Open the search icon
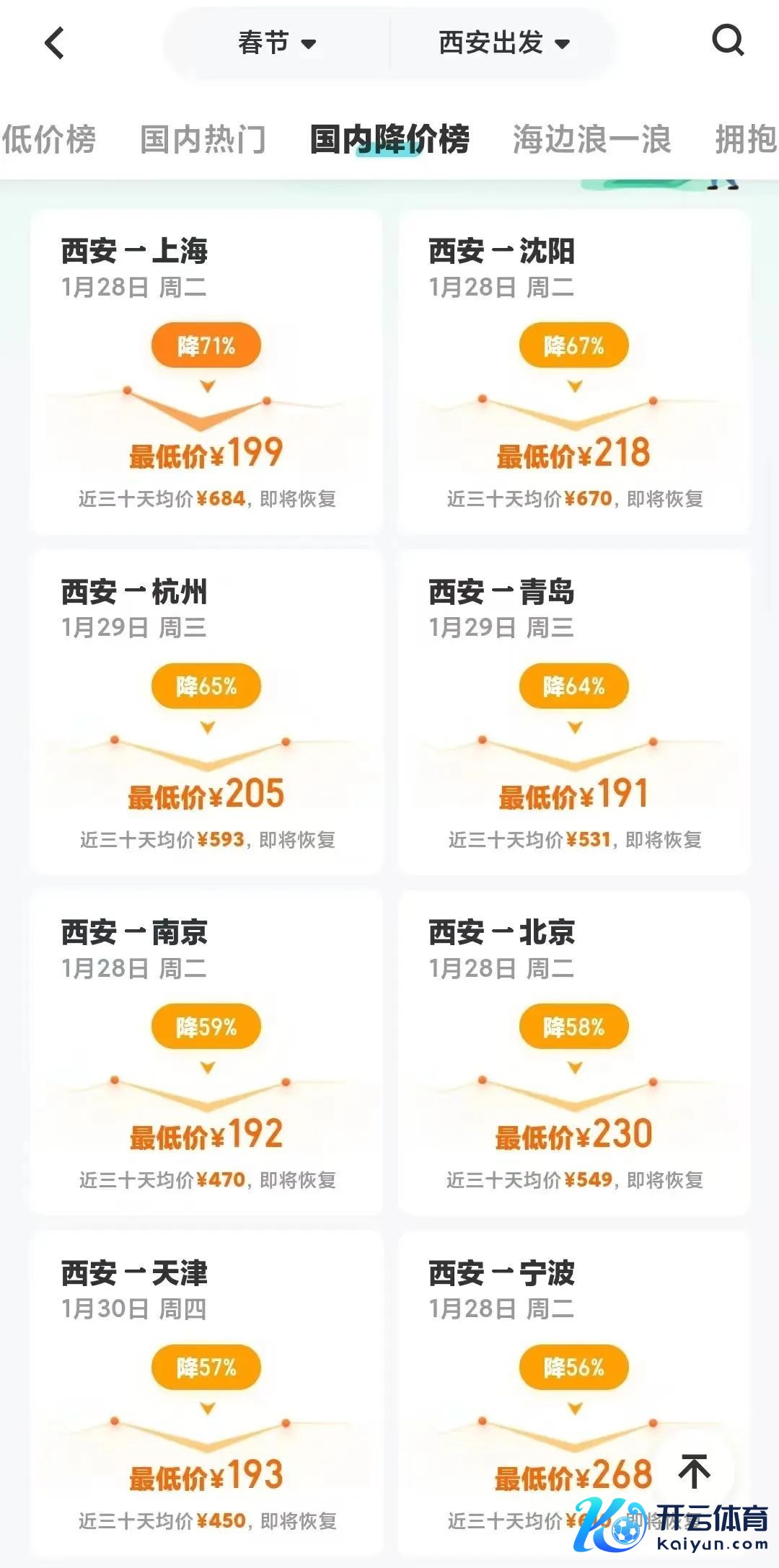The image size is (779, 1568). coord(727,41)
